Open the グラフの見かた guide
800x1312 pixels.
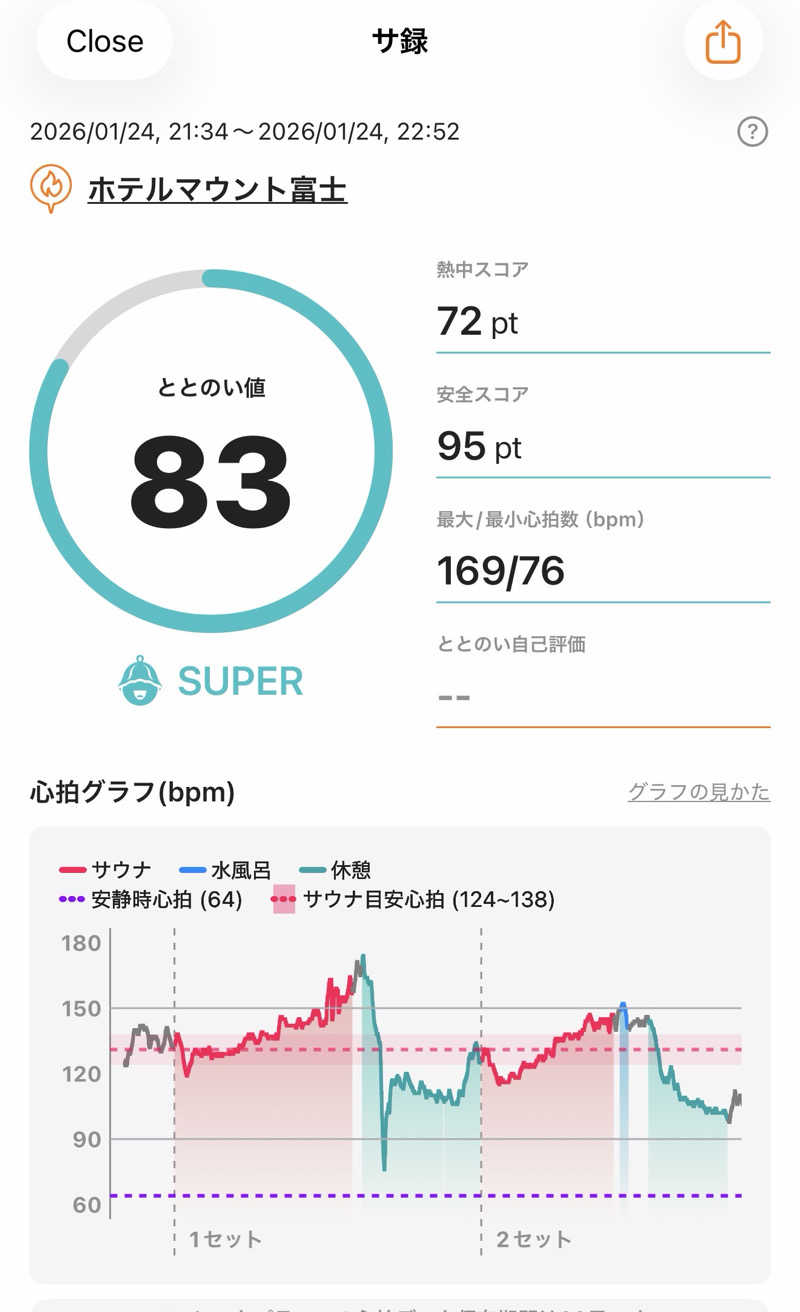point(698,792)
